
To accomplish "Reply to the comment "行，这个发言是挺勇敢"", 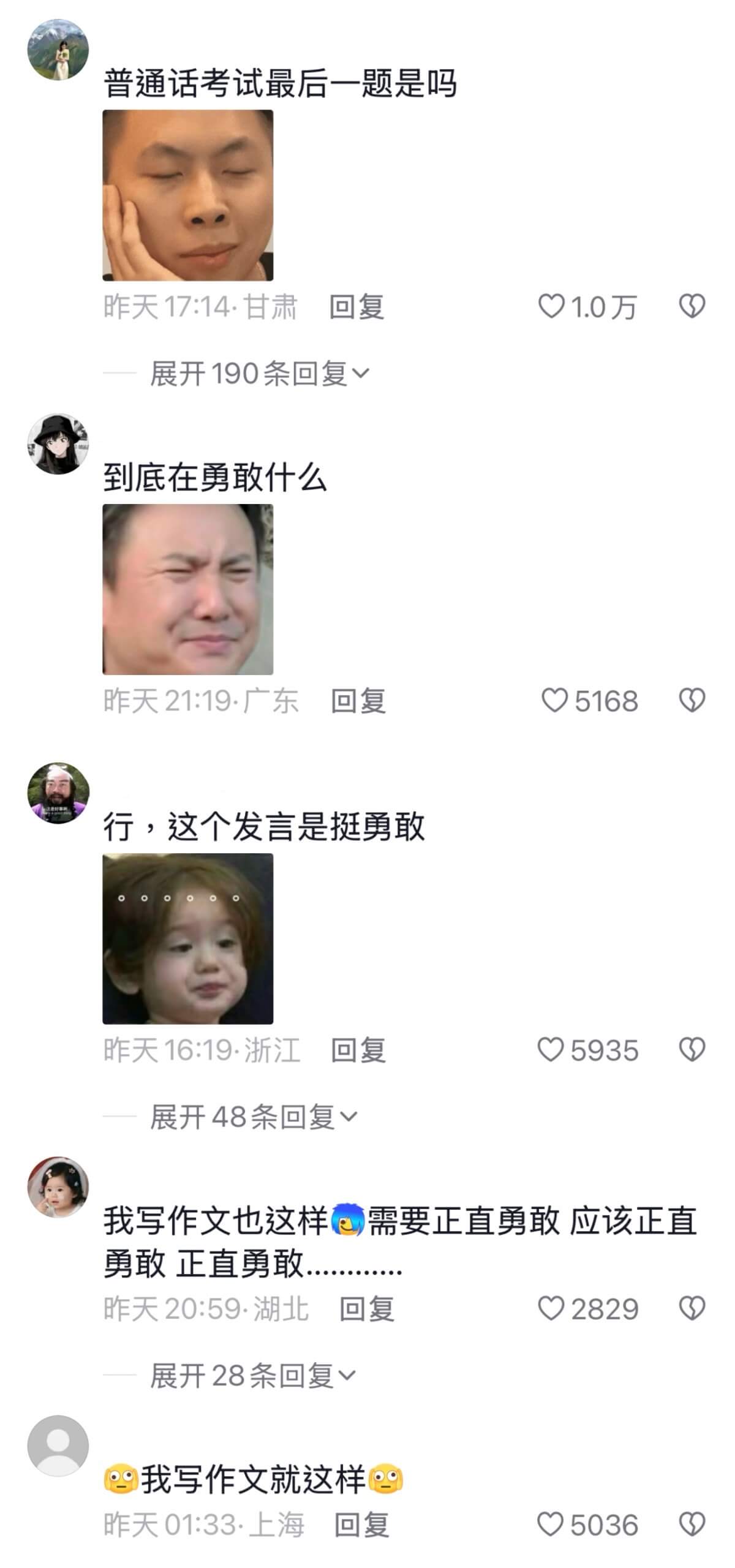I will click(x=358, y=1050).
